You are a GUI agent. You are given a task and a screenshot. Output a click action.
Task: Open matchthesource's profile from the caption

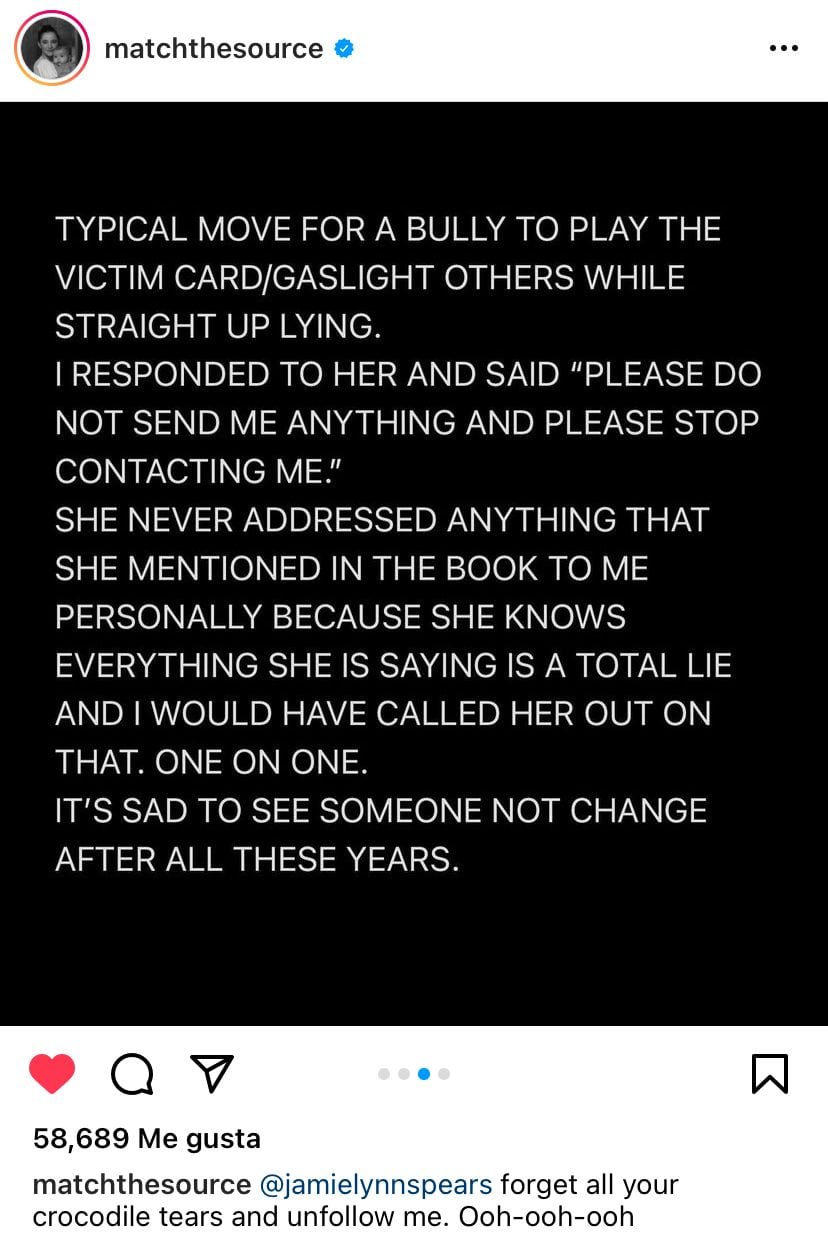(x=141, y=1185)
